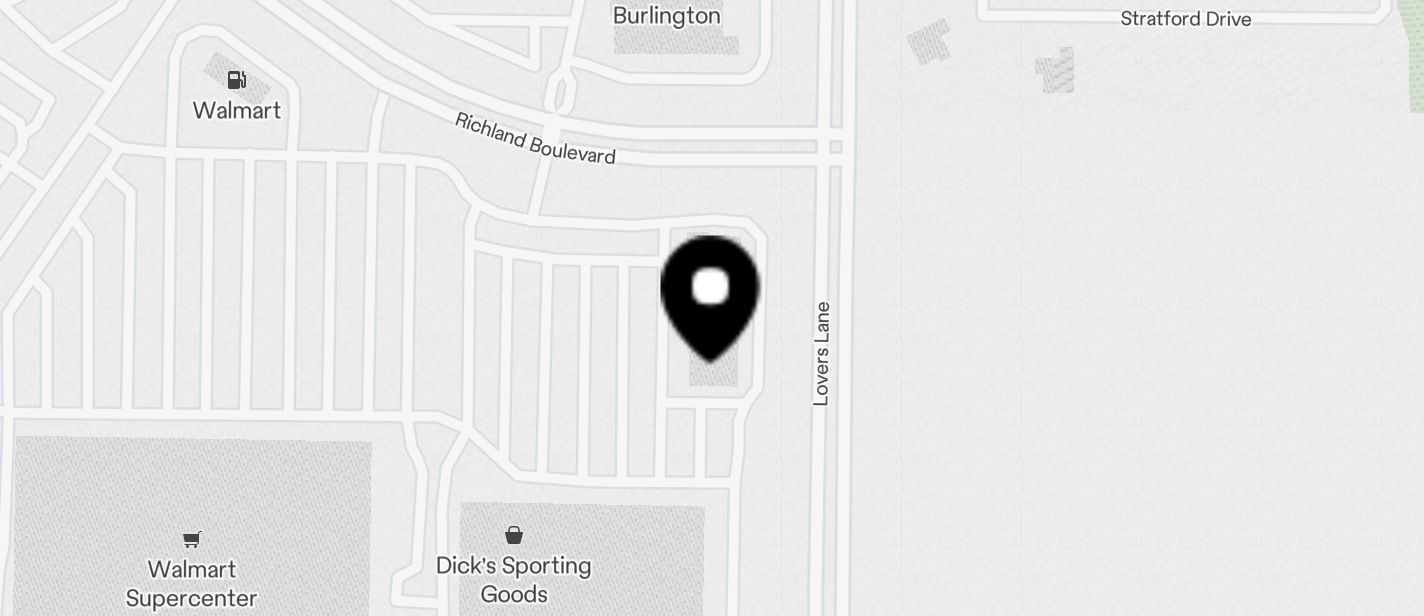Select the Dick's Sporting Goods marker

pos(514,536)
